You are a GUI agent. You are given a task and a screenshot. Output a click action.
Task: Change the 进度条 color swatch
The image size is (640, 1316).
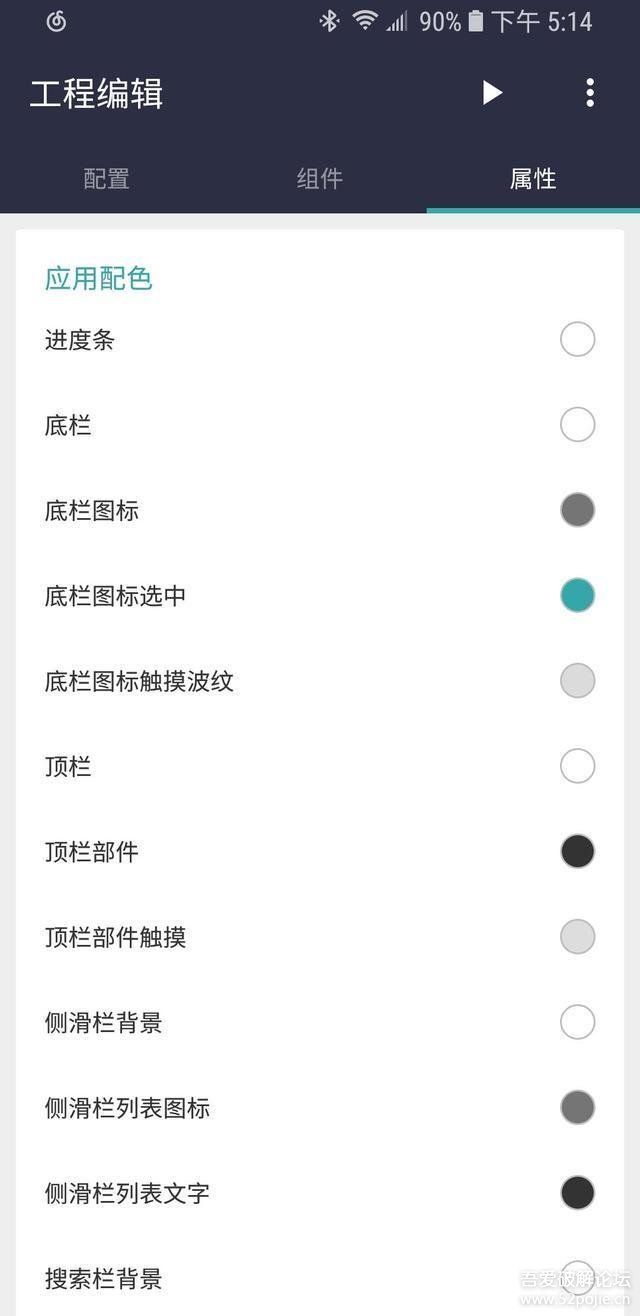tap(577, 340)
